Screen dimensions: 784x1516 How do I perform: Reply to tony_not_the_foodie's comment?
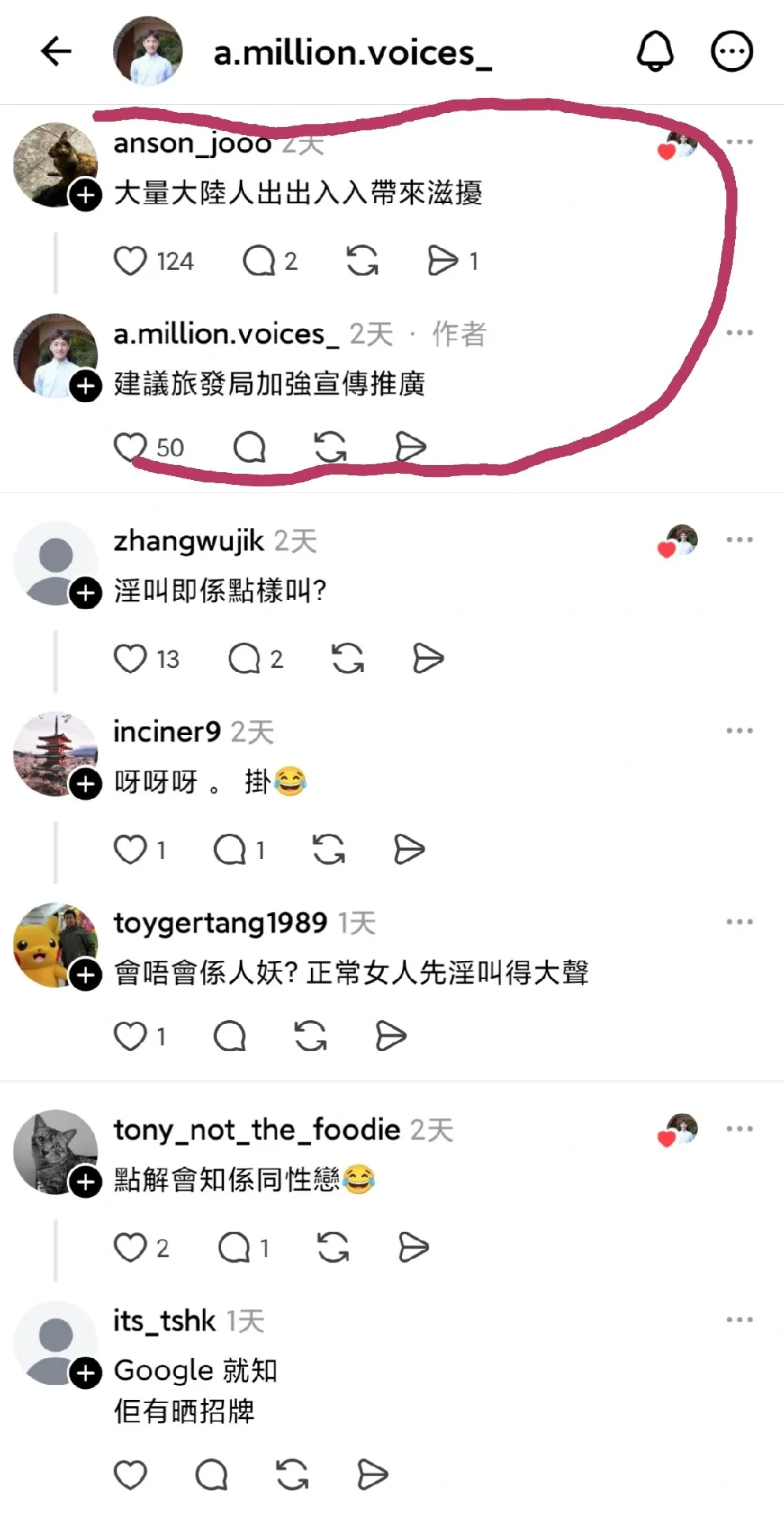coord(234,1248)
